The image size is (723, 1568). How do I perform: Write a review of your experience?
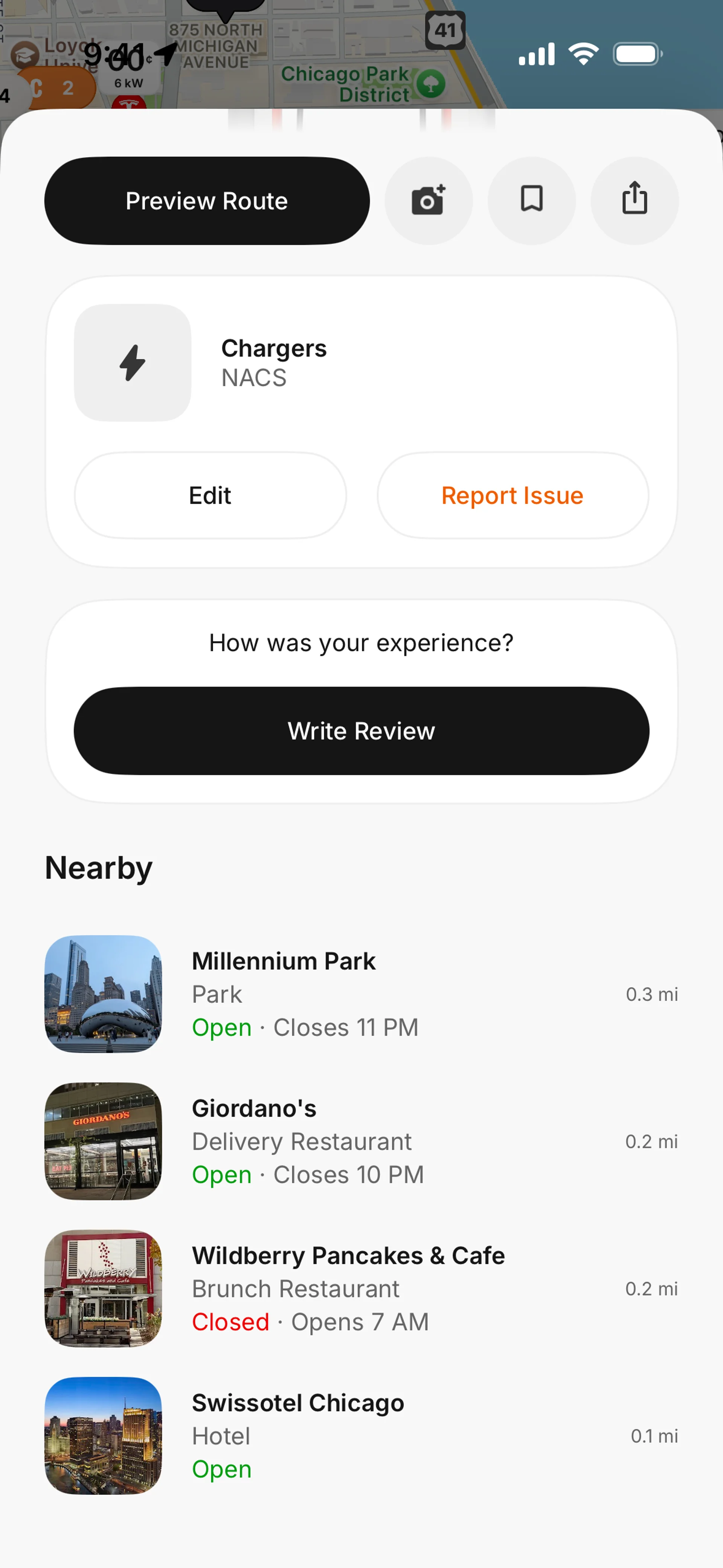[361, 731]
